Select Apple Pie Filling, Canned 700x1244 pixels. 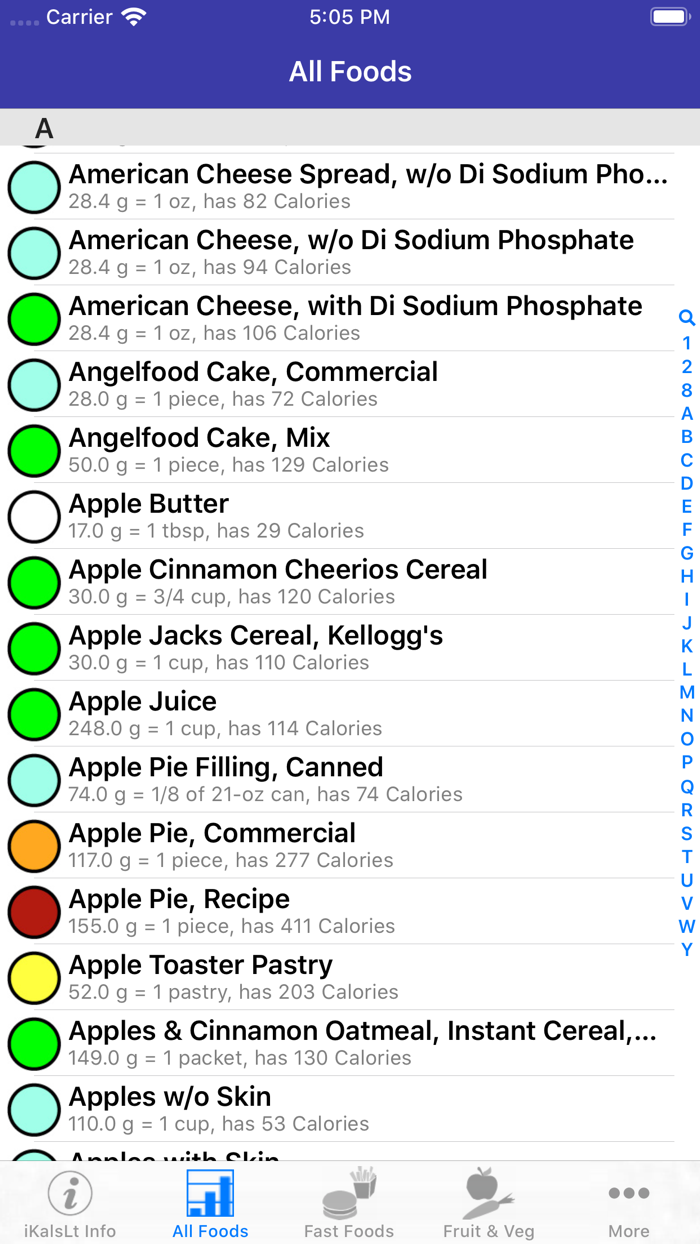pyautogui.click(x=340, y=780)
